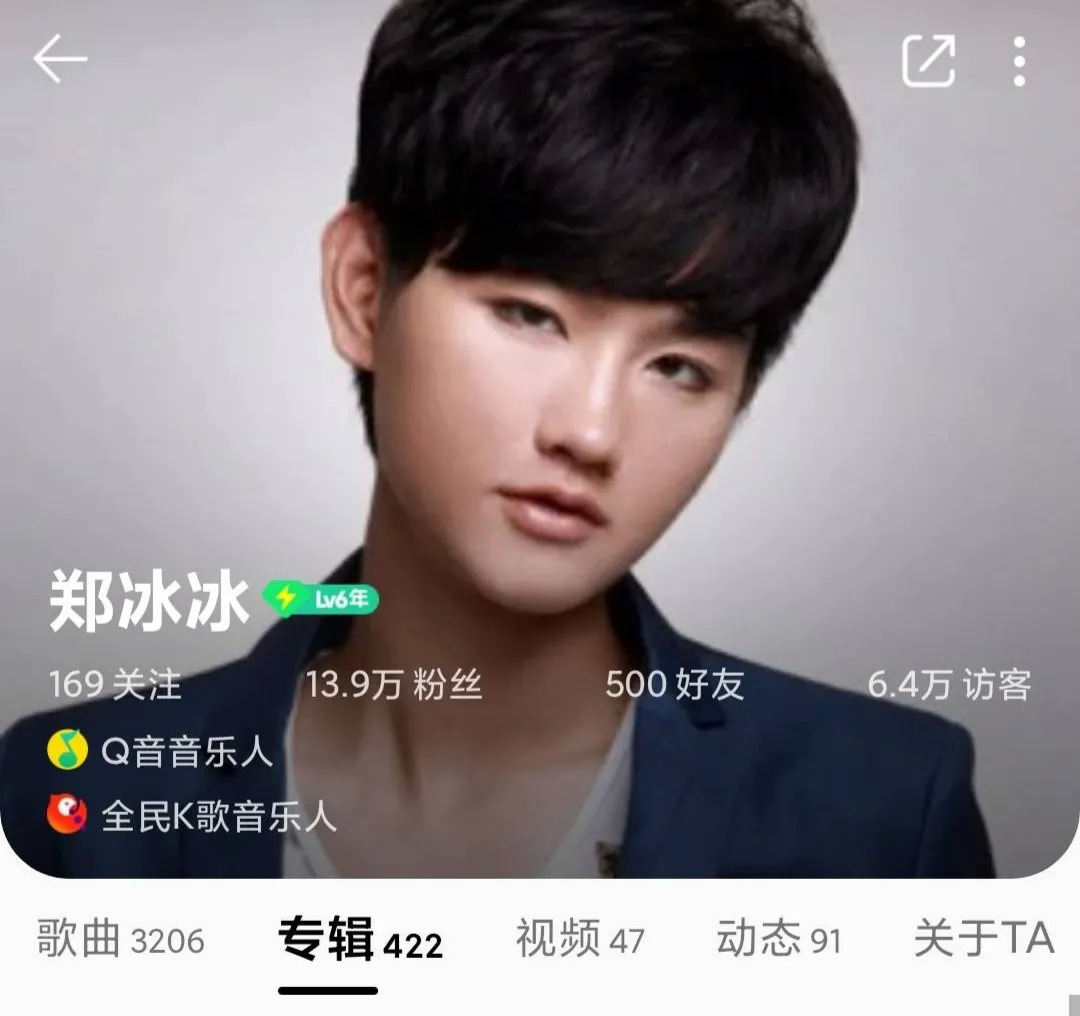1080x1016 pixels.
Task: Open the 全民K歌音乐人 badge
Action: (191, 816)
